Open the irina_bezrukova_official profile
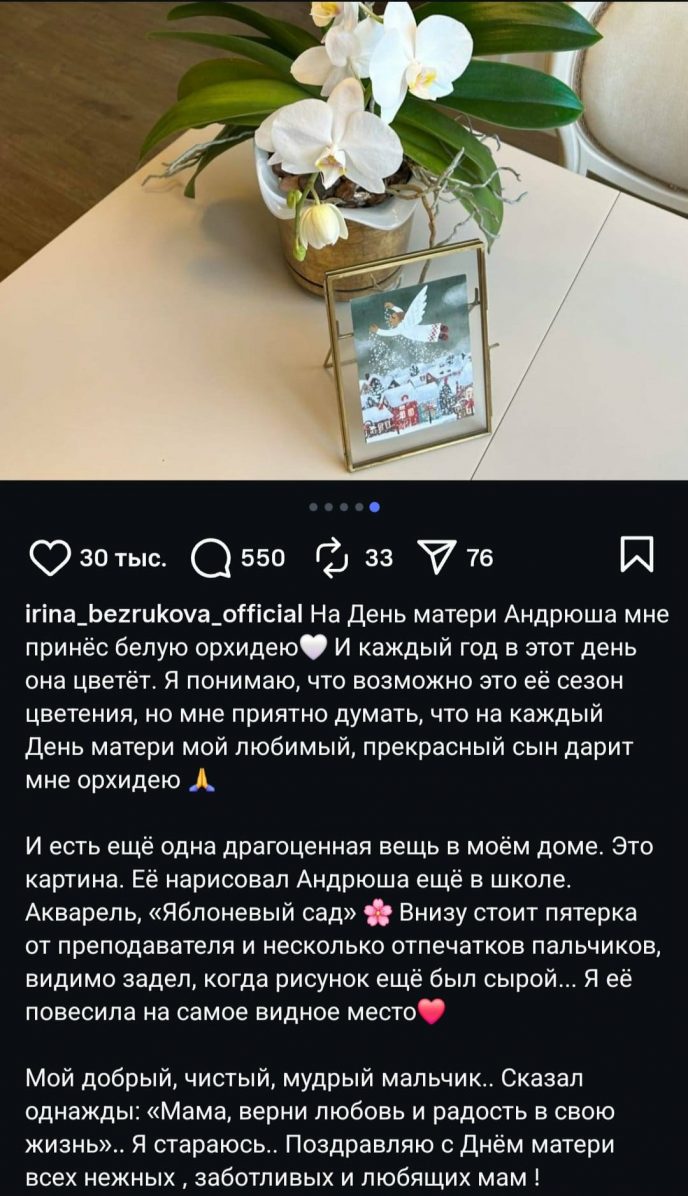Viewport: 688px width, 1196px height. 163,613
